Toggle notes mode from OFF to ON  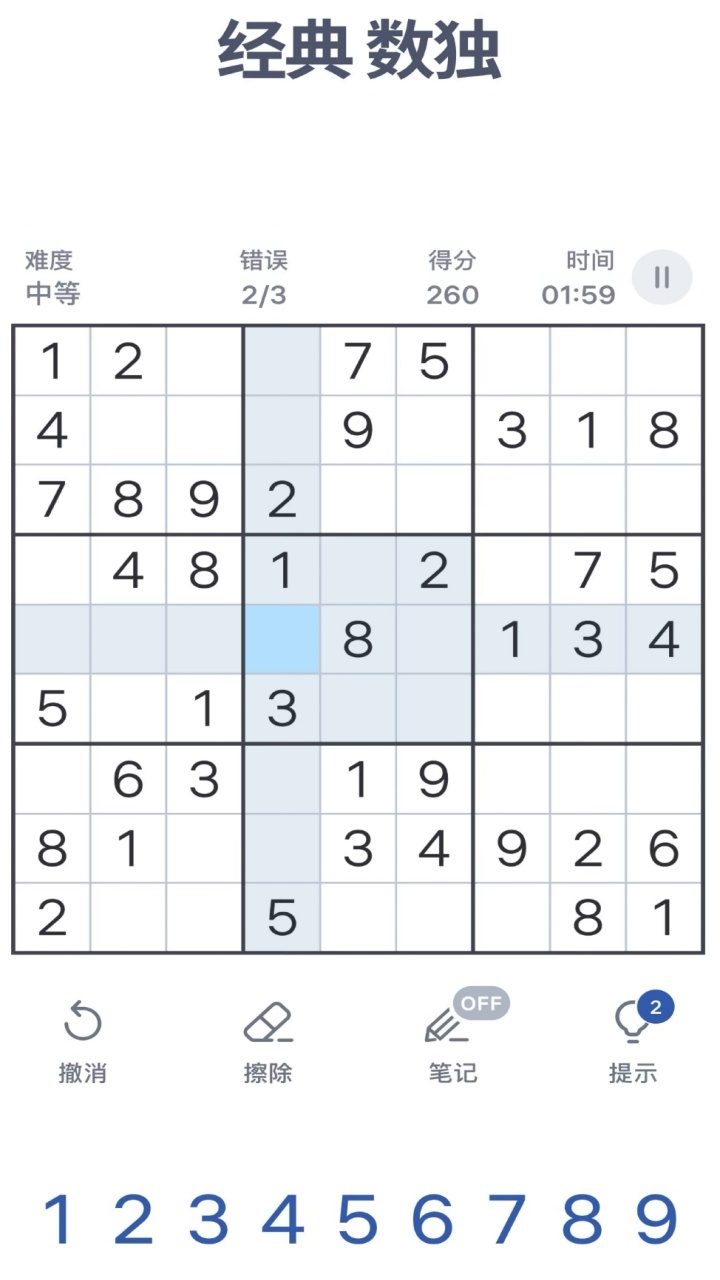[x=483, y=1003]
